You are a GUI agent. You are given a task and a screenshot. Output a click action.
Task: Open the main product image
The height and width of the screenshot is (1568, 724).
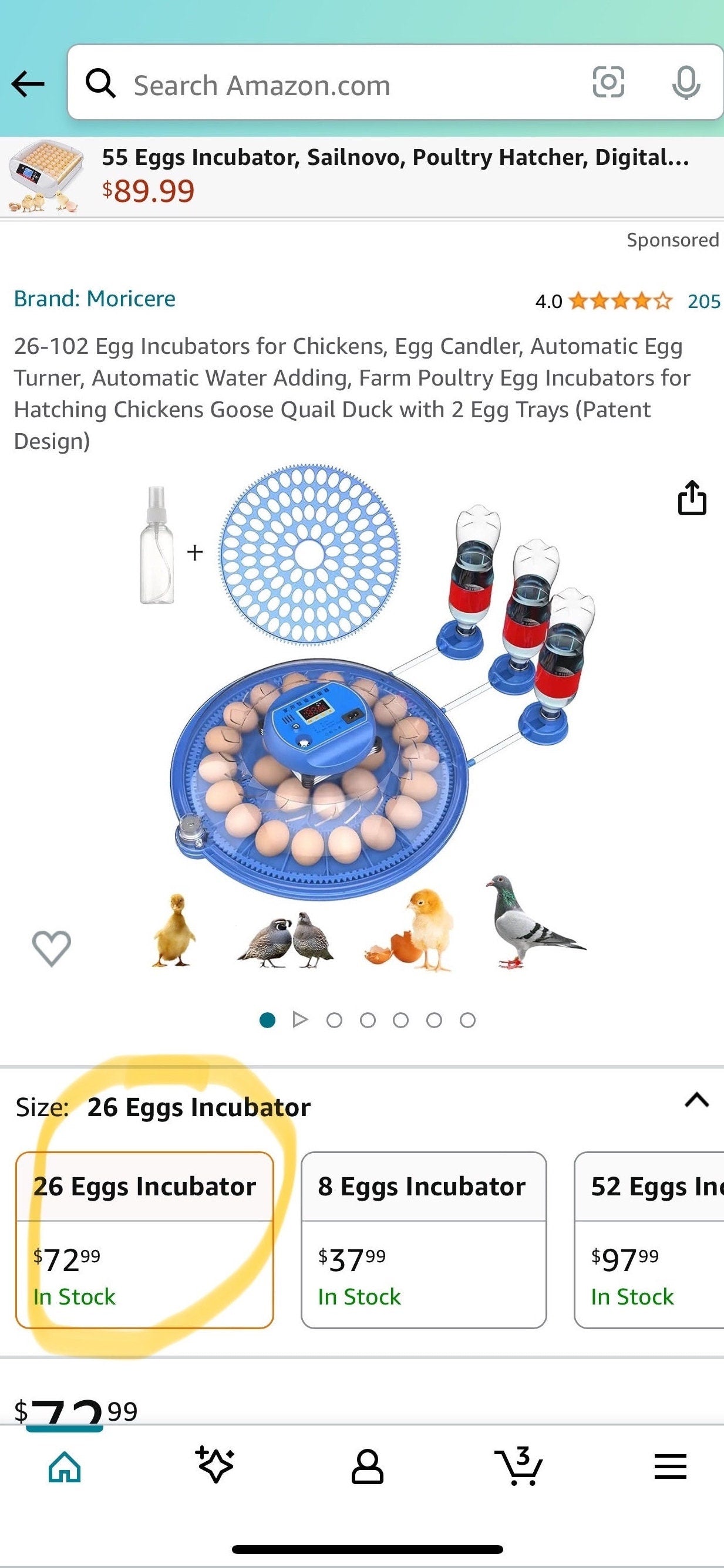pos(362,718)
